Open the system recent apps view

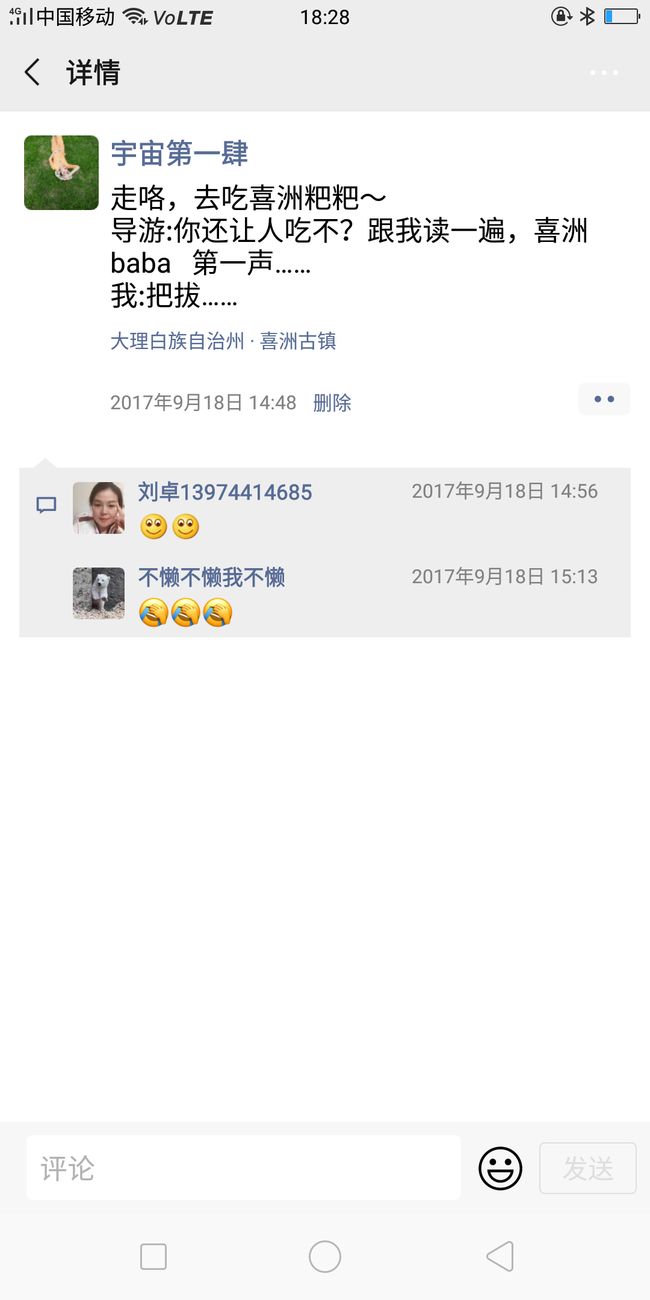[x=153, y=1256]
